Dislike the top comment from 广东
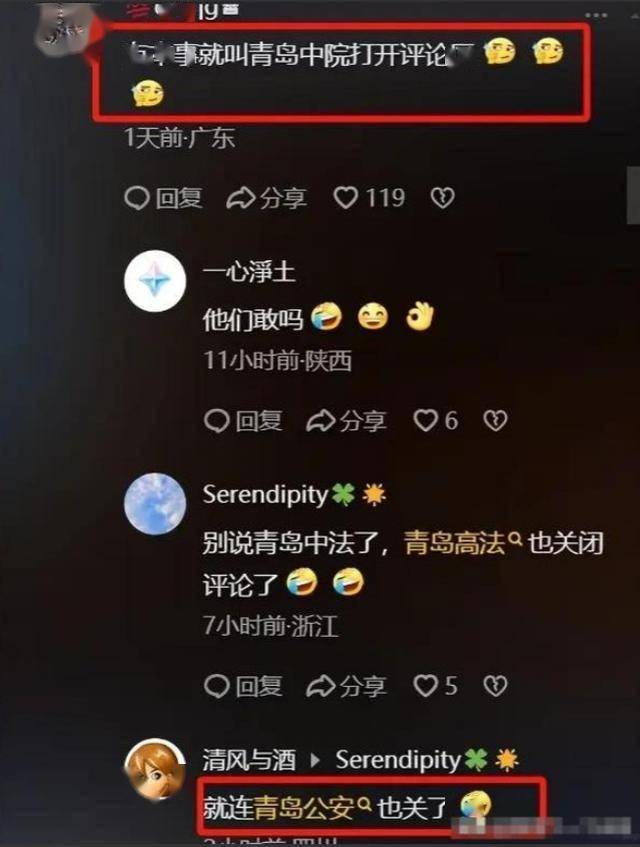This screenshot has height=847, width=640. 442,198
